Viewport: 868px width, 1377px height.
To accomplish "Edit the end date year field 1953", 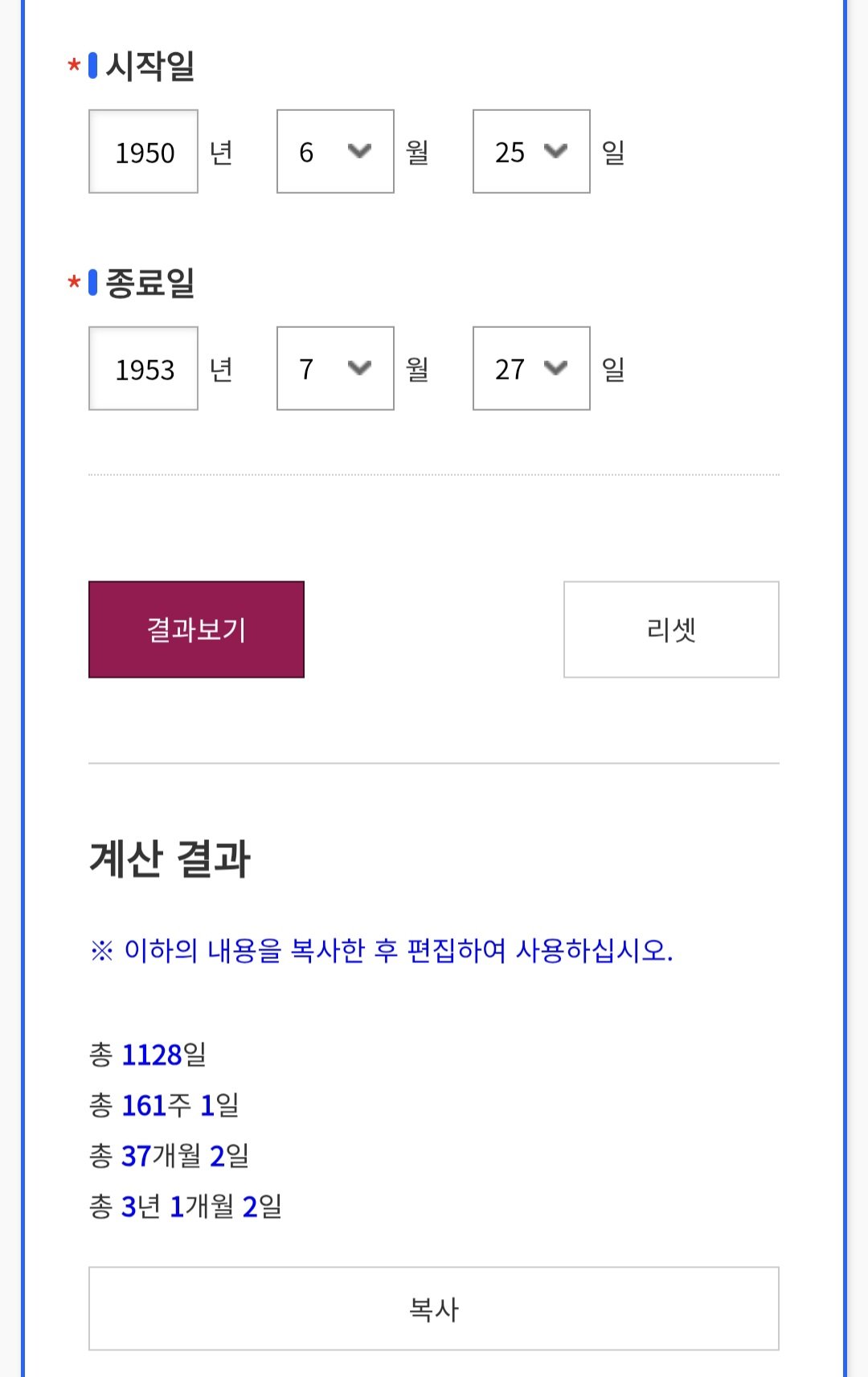I will pyautogui.click(x=144, y=369).
